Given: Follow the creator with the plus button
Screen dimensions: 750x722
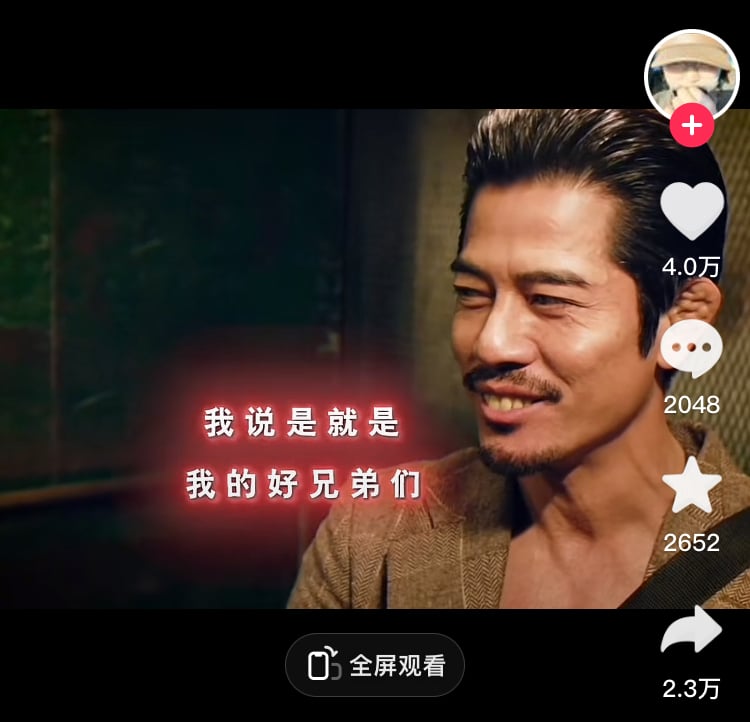Looking at the screenshot, I should 691,127.
